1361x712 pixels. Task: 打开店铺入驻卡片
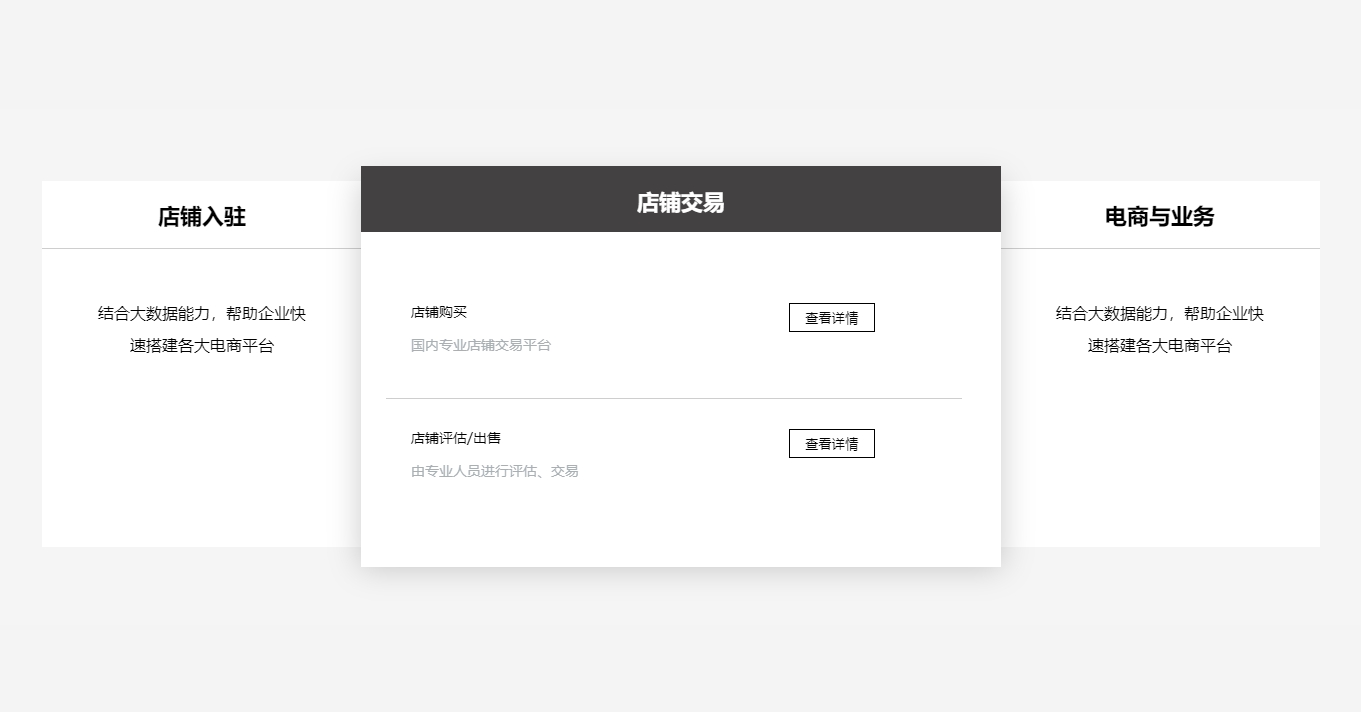[x=201, y=217]
